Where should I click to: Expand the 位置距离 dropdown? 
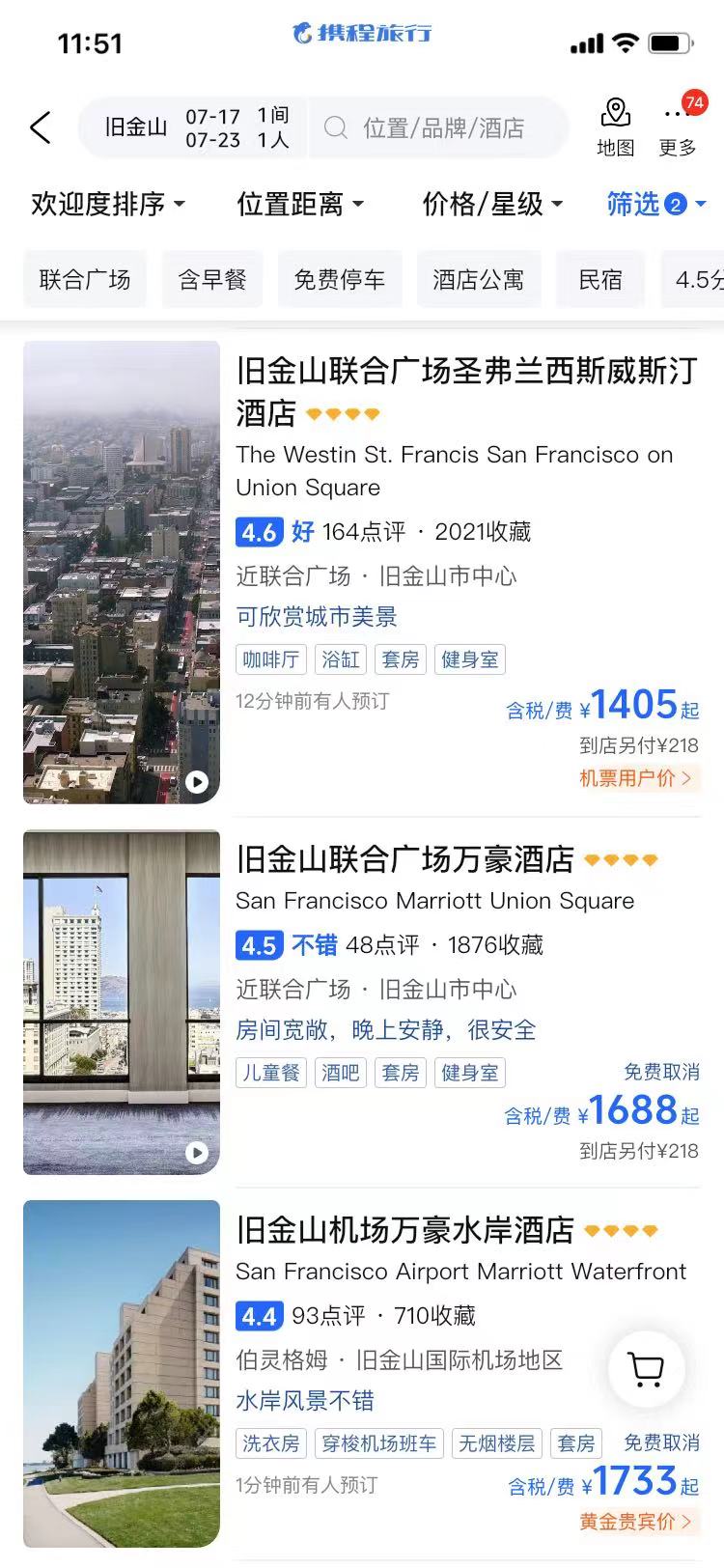[300, 204]
